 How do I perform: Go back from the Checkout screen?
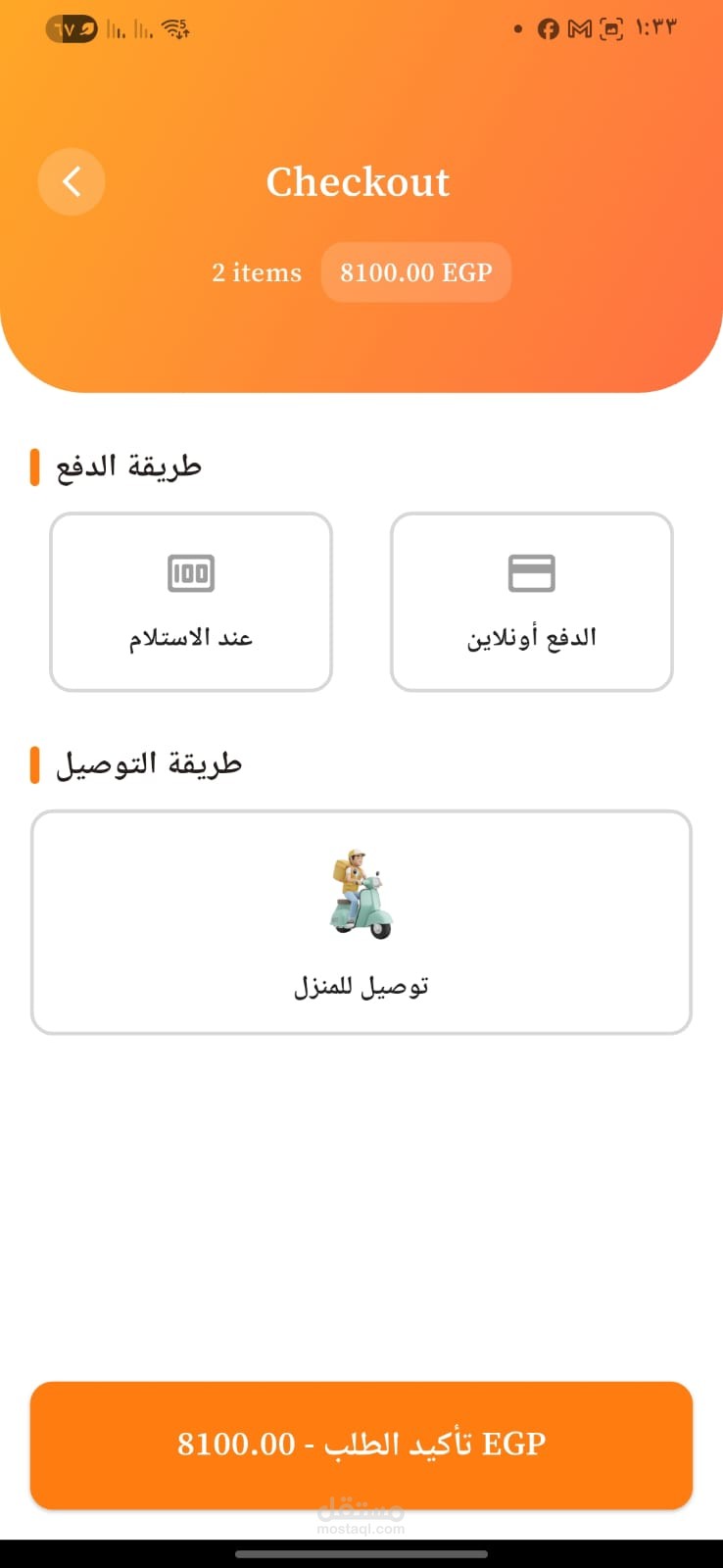pos(72,181)
